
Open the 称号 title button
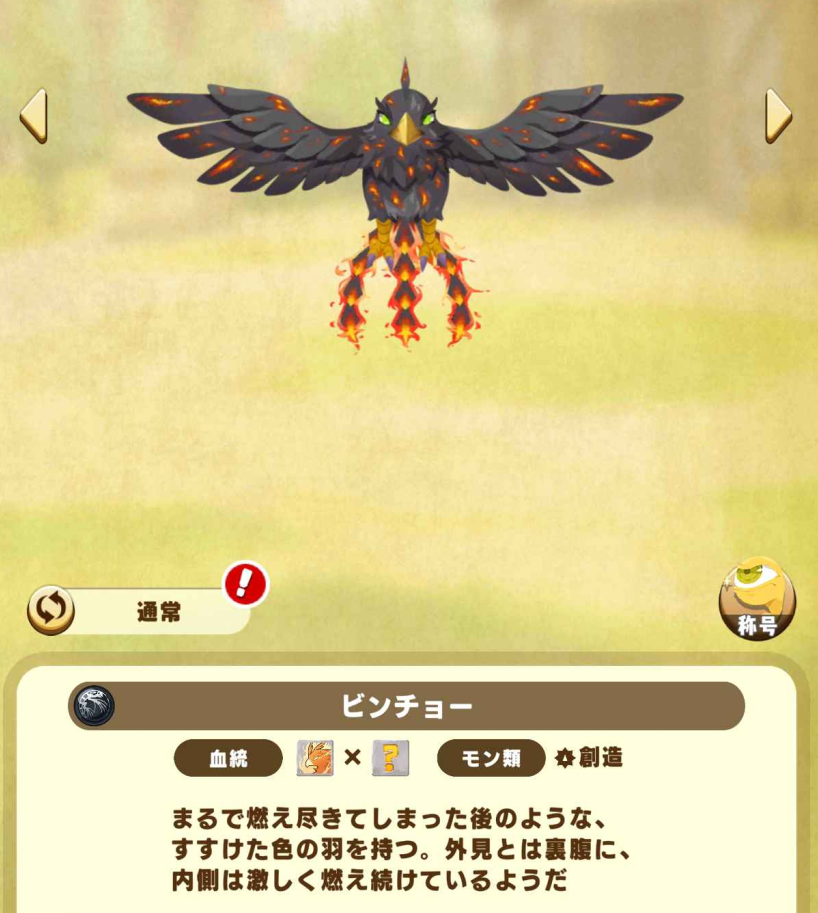(757, 600)
